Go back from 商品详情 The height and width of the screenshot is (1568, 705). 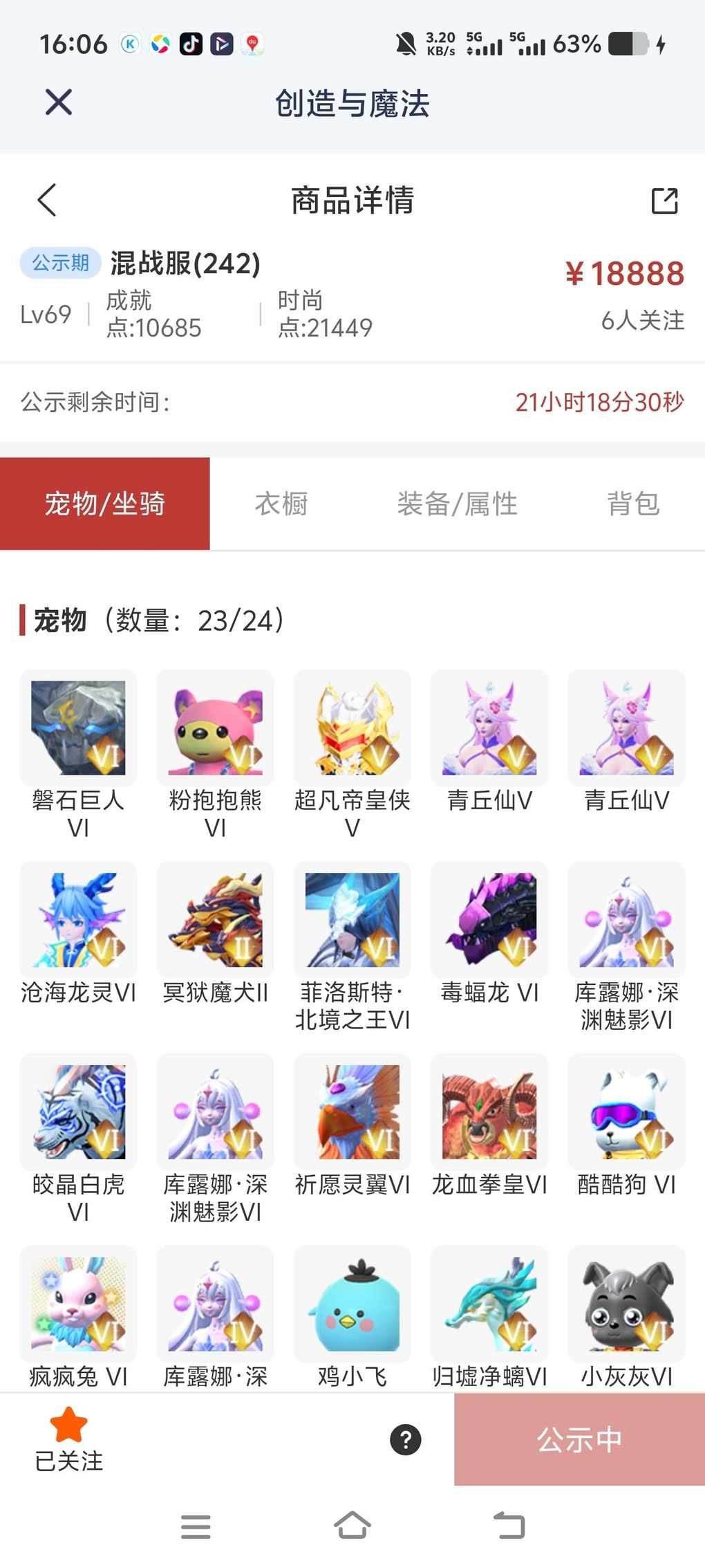(47, 201)
